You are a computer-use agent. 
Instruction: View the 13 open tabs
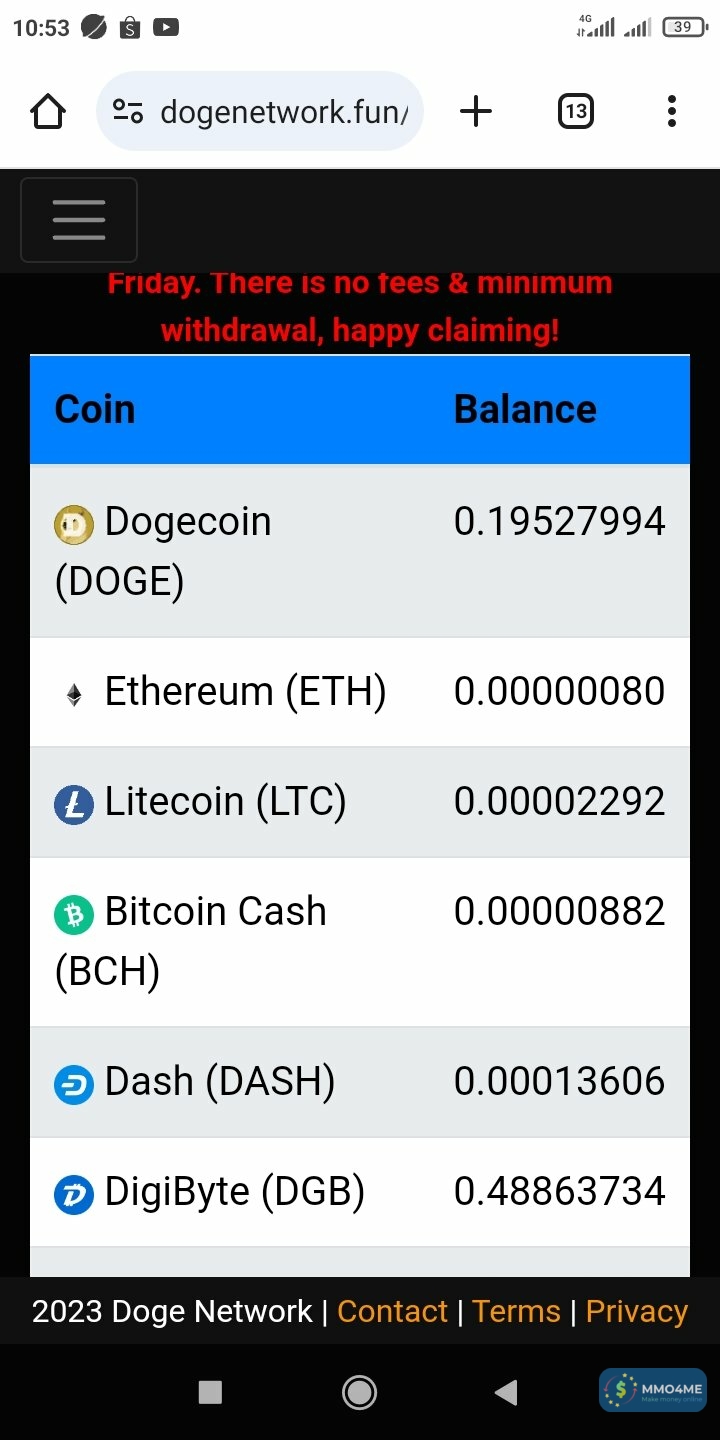click(575, 112)
